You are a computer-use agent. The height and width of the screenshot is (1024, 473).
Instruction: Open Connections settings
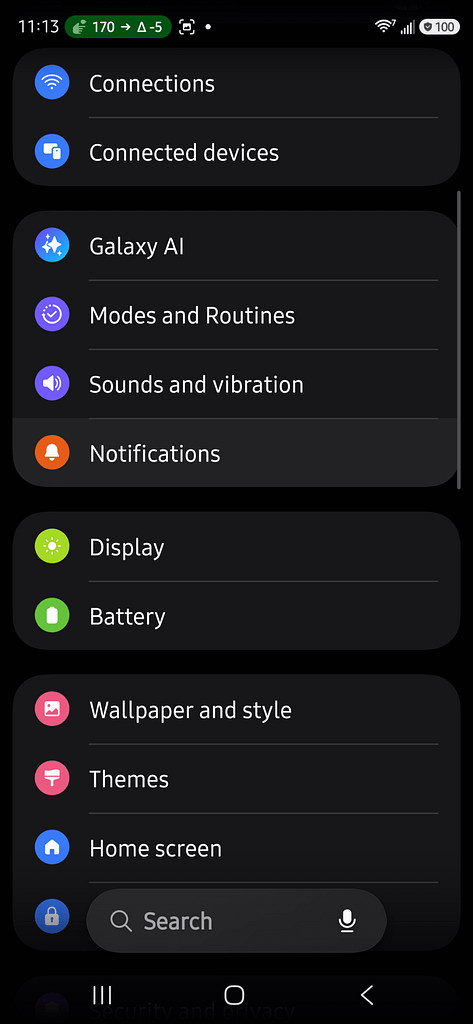pyautogui.click(x=236, y=84)
